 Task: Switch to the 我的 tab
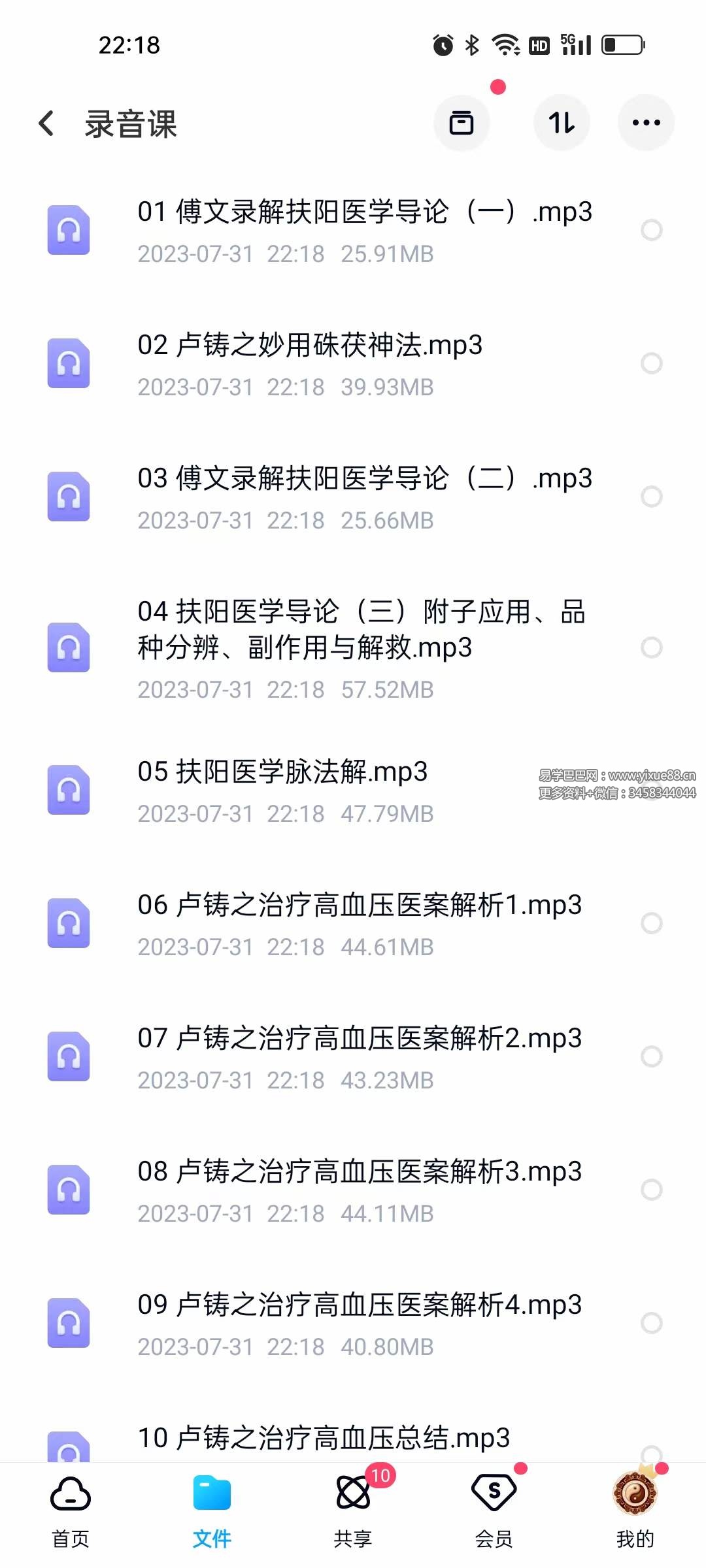pyautogui.click(x=636, y=1493)
